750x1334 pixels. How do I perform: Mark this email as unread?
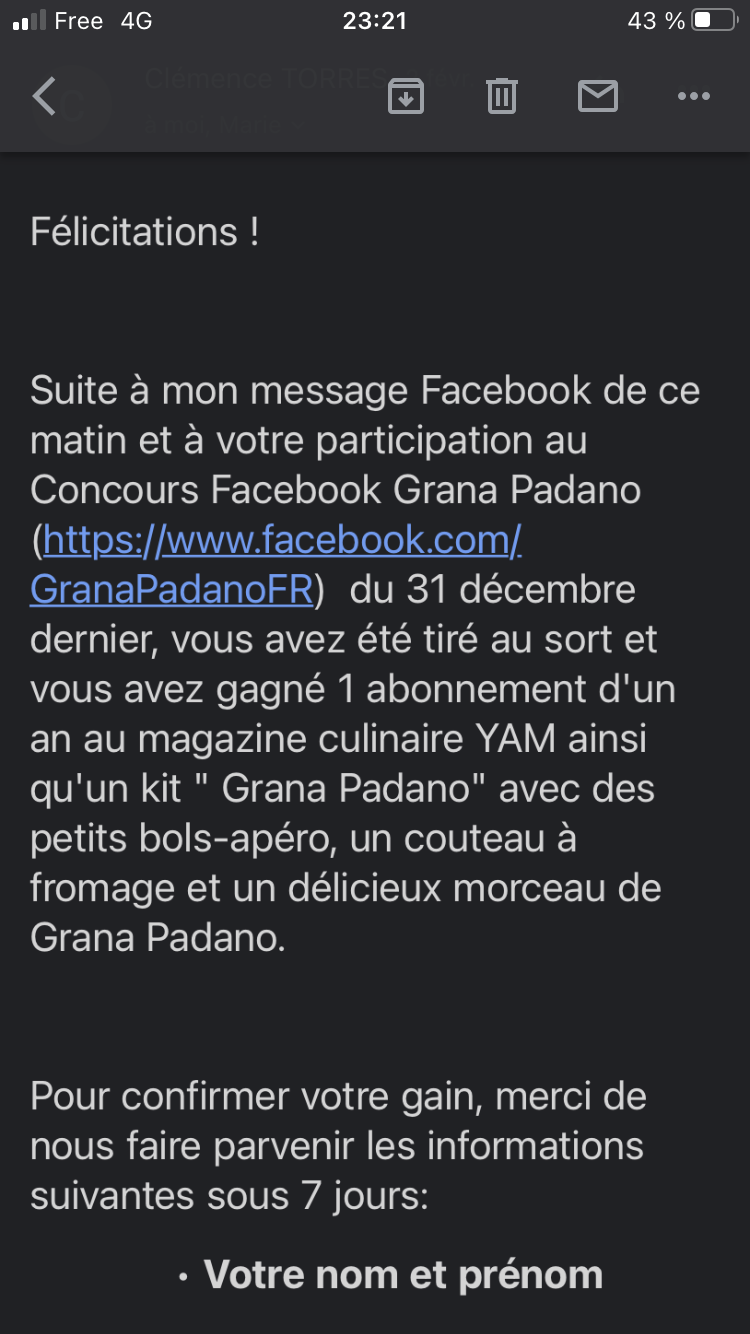click(x=597, y=97)
